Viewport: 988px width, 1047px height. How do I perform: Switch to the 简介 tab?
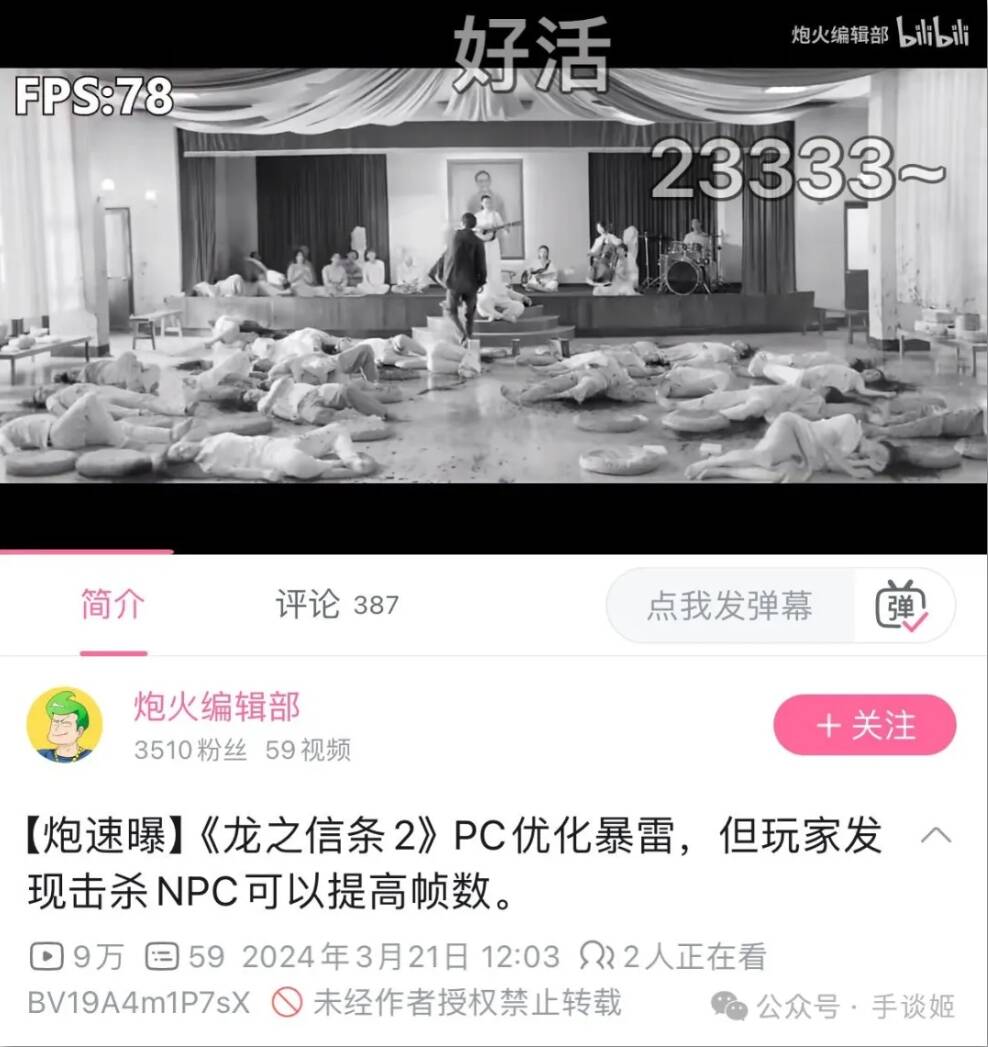[113, 605]
